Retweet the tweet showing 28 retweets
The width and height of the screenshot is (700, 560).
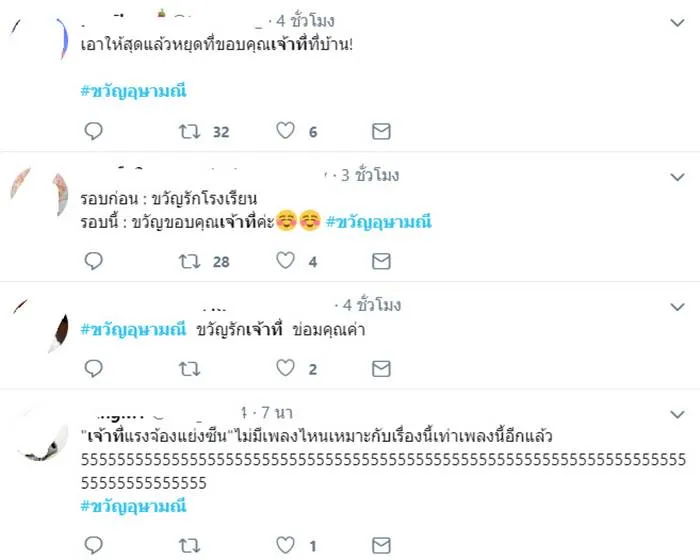(187, 261)
